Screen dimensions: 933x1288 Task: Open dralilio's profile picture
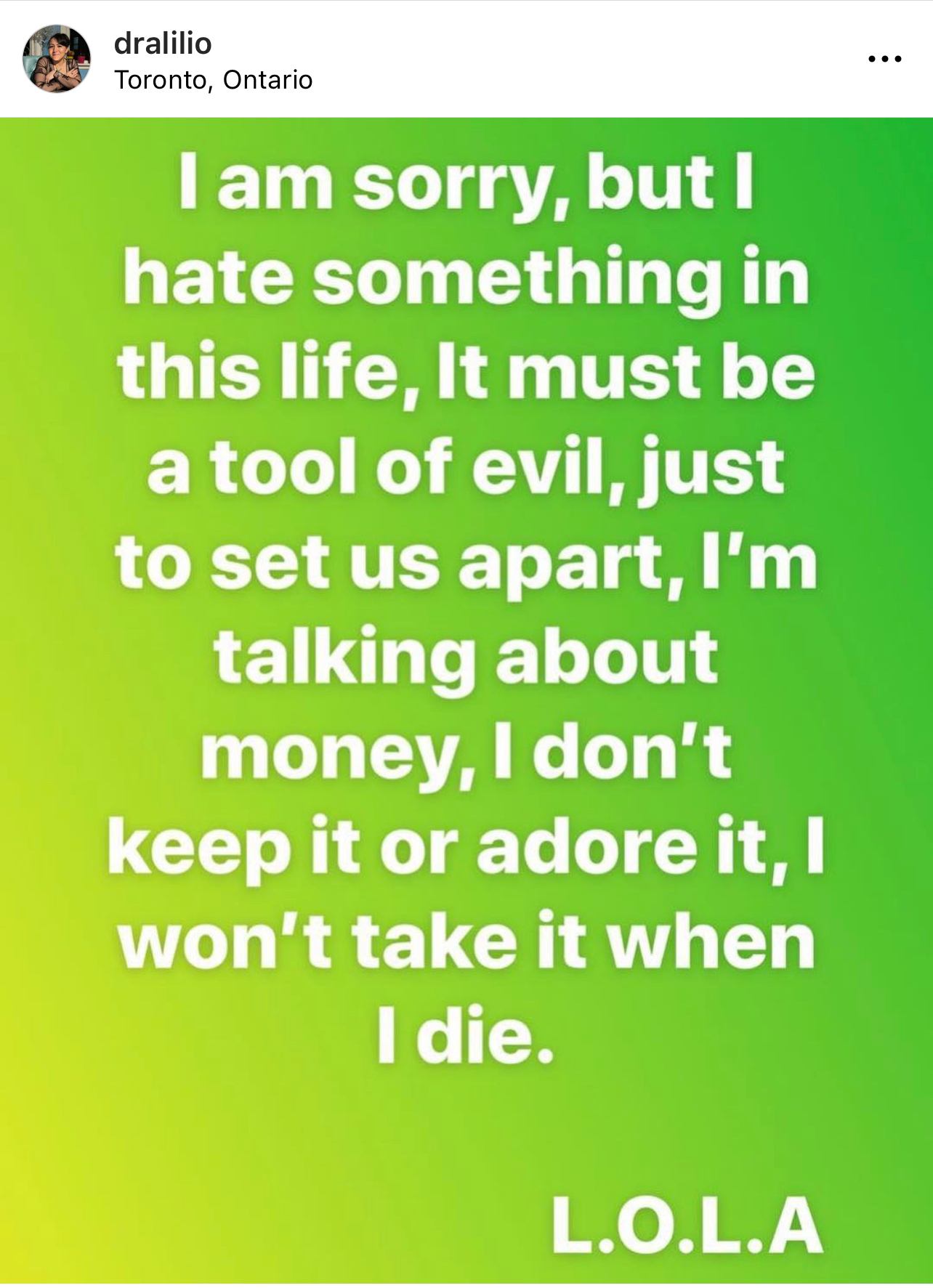coord(57,59)
